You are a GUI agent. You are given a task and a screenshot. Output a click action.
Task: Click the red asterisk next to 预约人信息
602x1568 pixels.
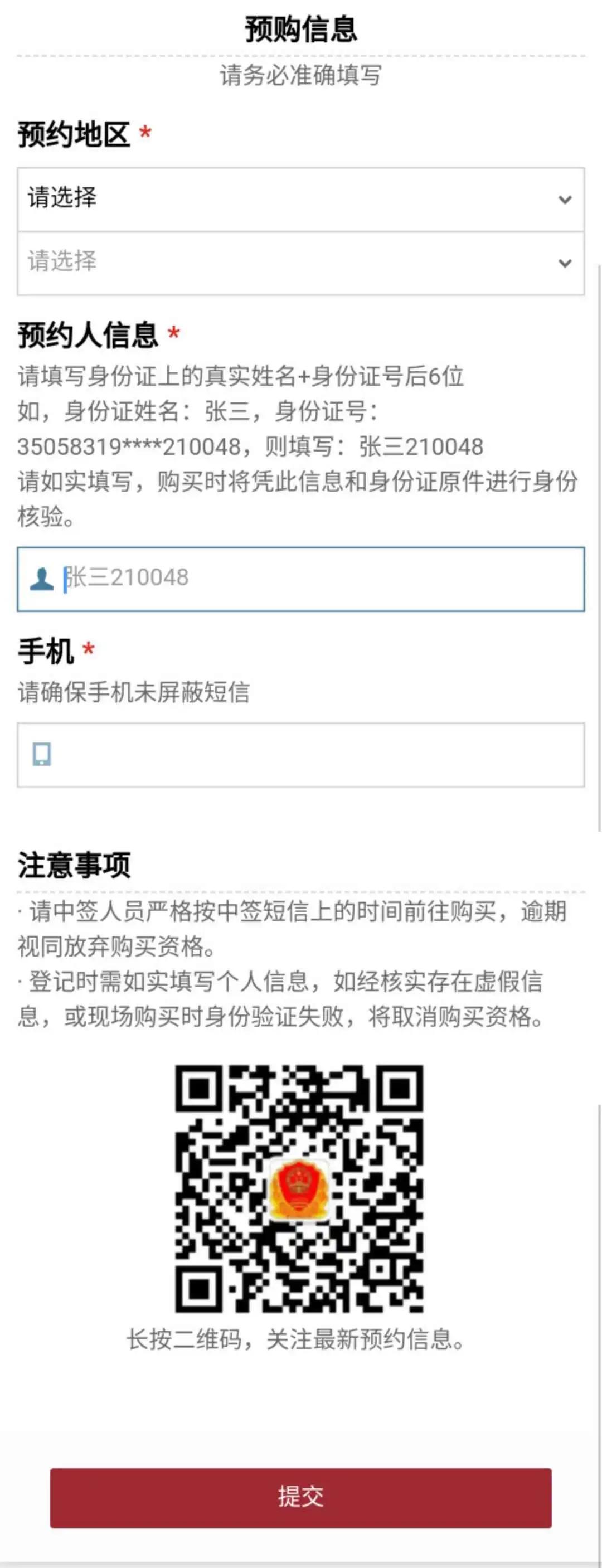click(173, 333)
